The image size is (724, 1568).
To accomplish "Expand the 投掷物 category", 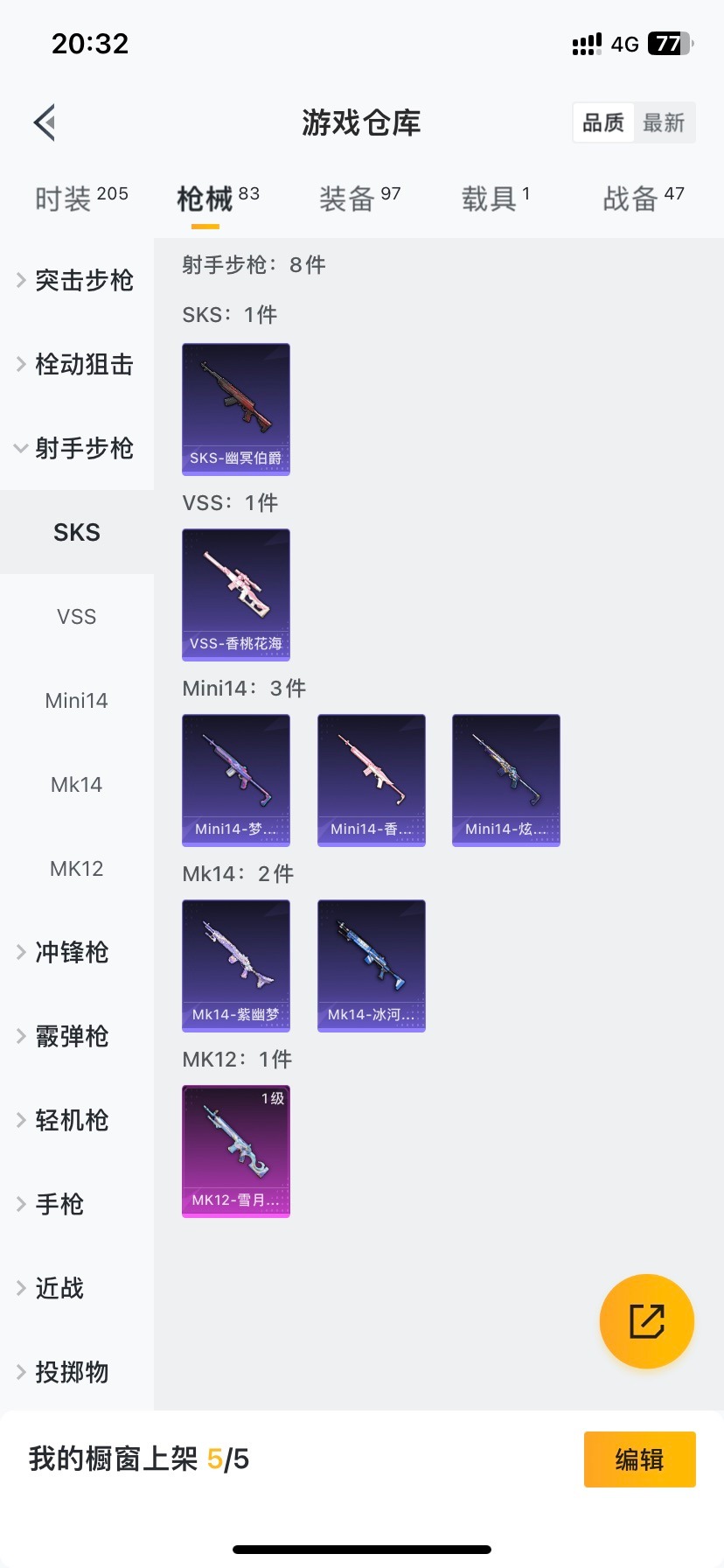I will tap(70, 1372).
